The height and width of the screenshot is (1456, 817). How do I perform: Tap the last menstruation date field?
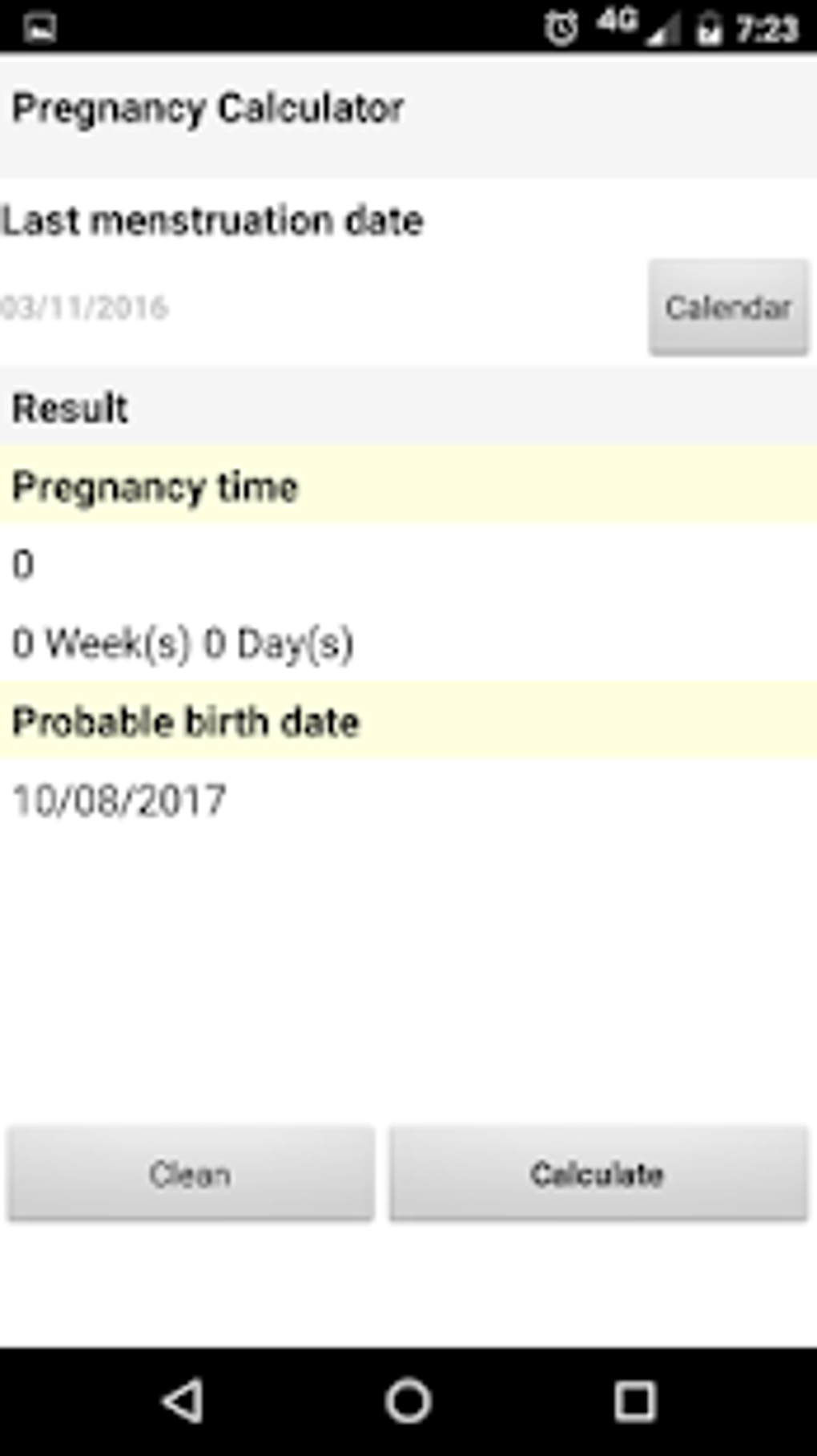point(320,308)
